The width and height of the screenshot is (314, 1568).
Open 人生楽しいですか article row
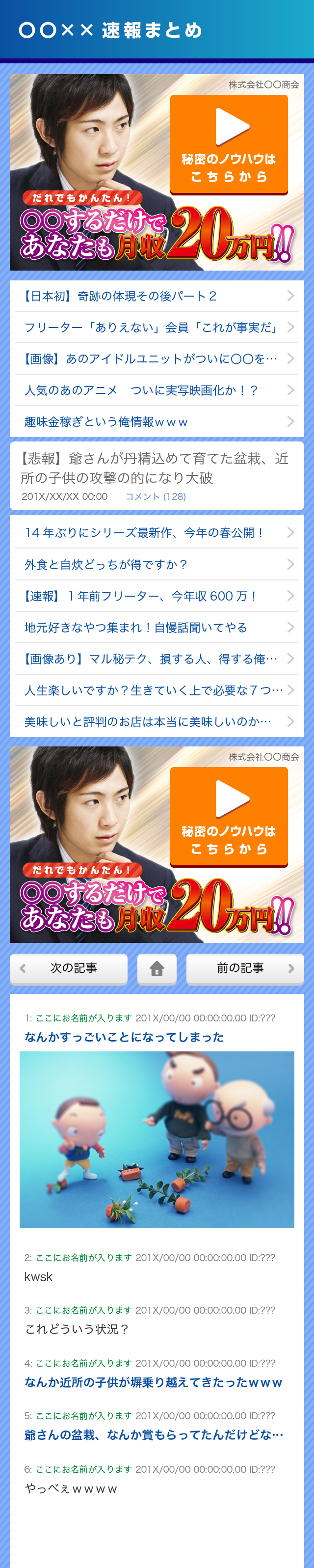[157, 690]
